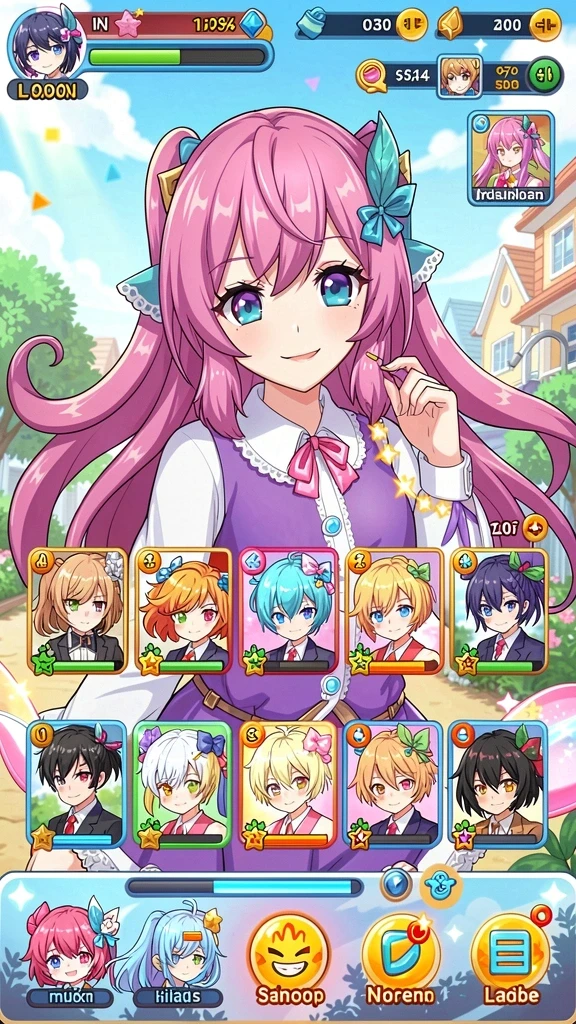Open the Norenn button
This screenshot has width=576, height=1024.
(400, 957)
